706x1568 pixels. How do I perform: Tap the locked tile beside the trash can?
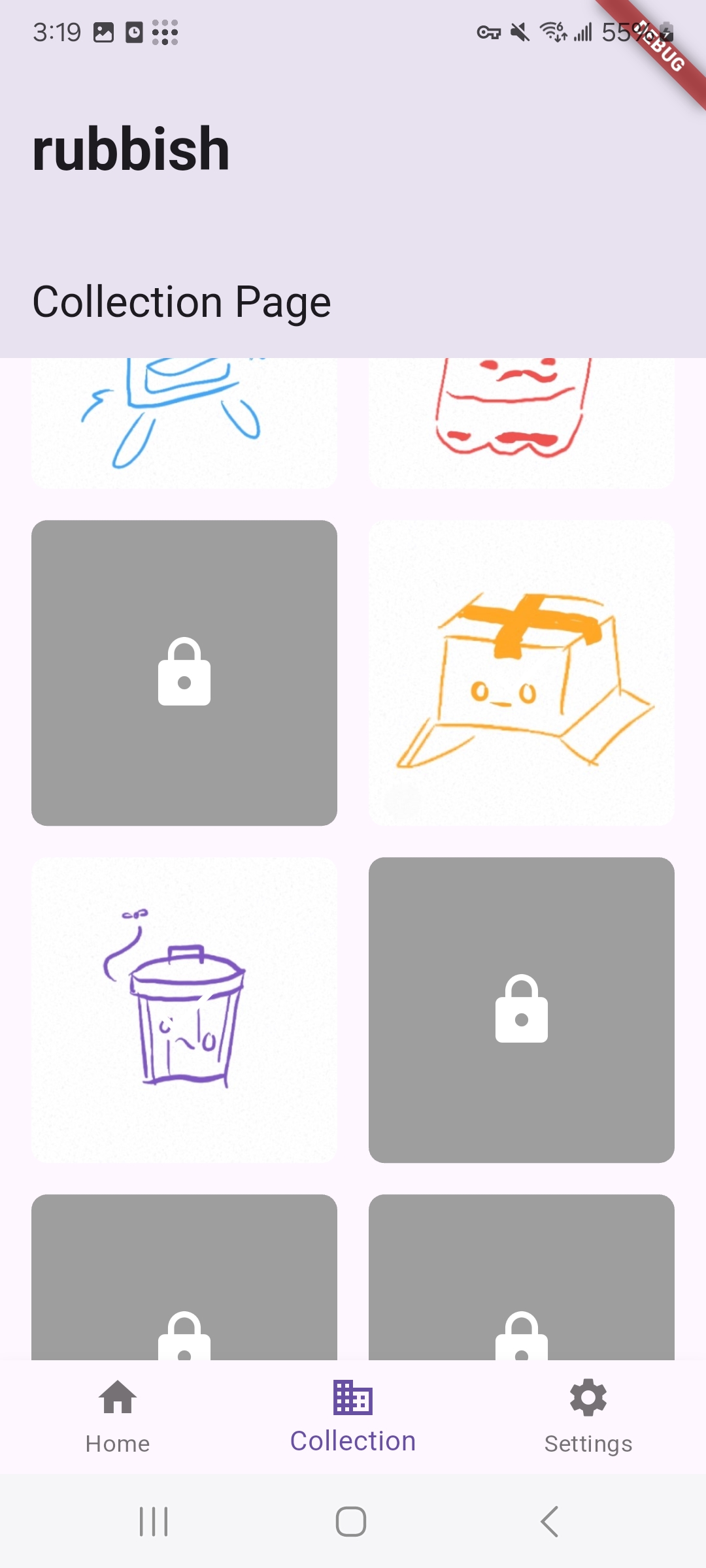pyautogui.click(x=522, y=1010)
